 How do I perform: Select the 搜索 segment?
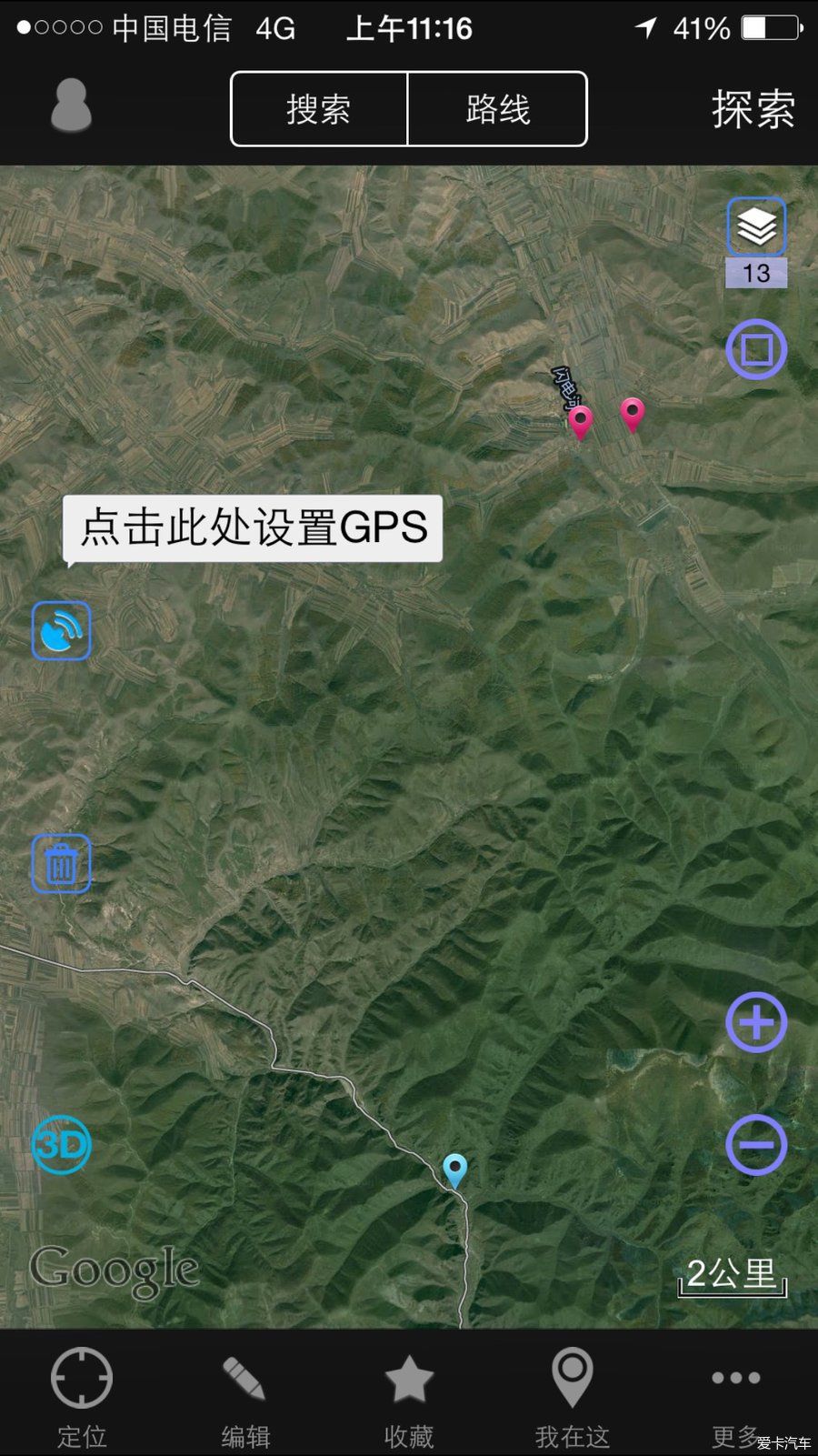point(319,109)
